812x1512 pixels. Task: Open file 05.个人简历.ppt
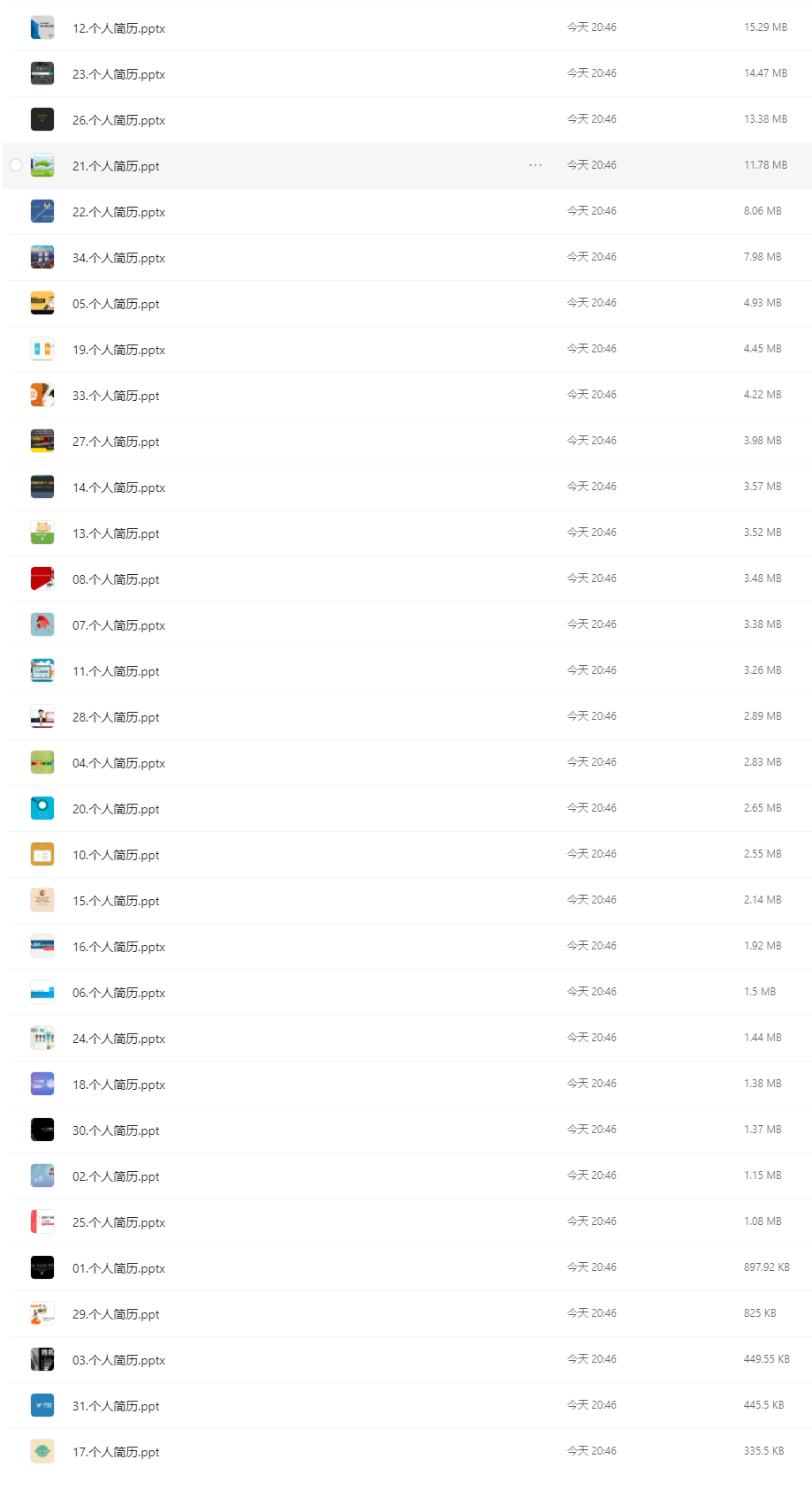click(116, 304)
